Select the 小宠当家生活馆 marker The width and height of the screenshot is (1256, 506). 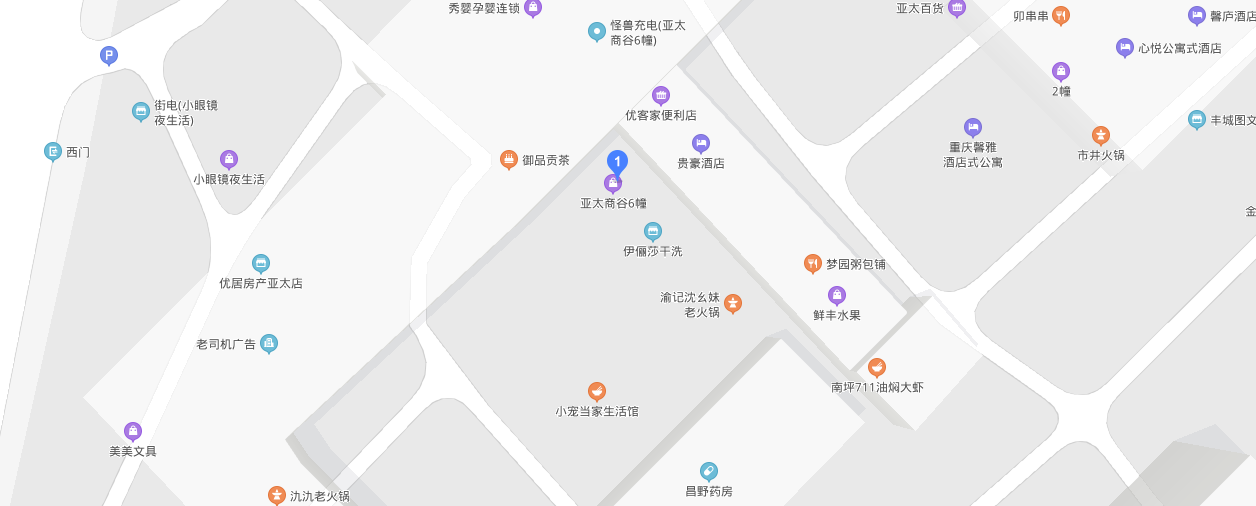597,391
